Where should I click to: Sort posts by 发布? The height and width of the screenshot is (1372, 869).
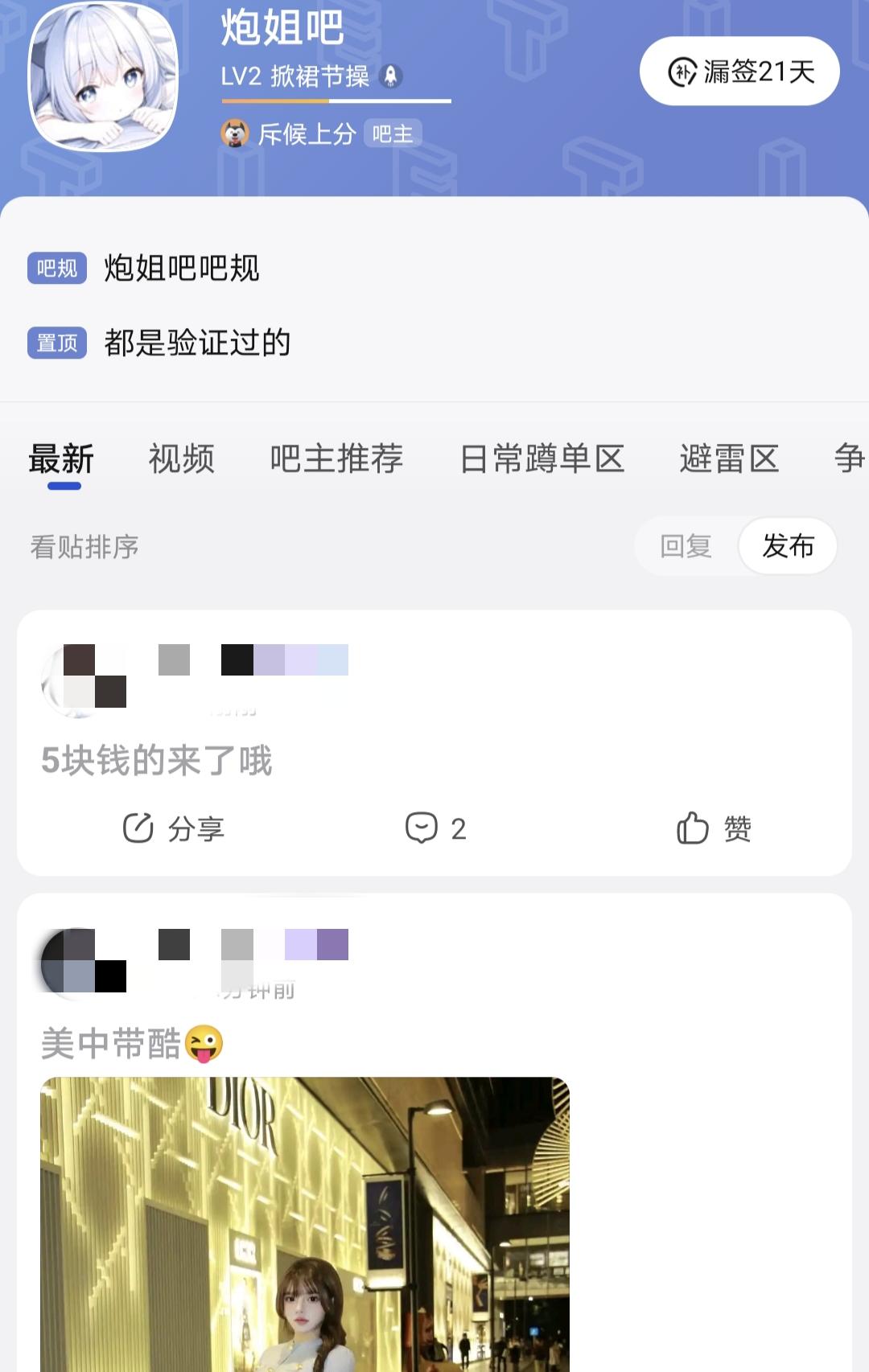coord(788,546)
